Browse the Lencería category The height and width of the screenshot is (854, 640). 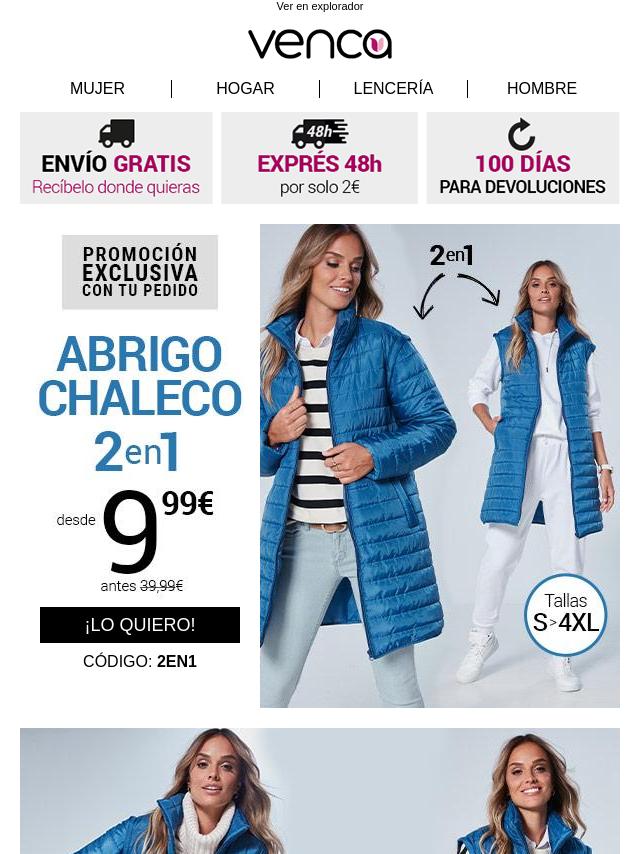tap(393, 89)
